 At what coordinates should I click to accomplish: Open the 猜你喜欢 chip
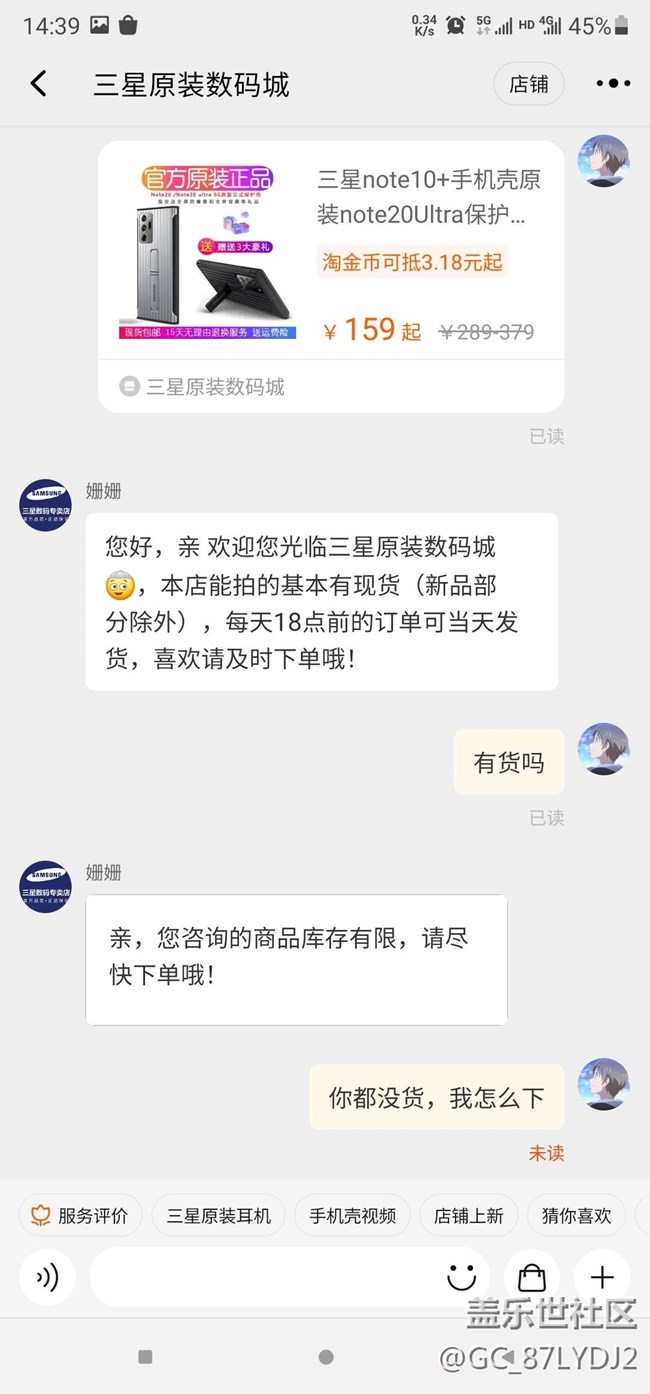click(576, 1216)
